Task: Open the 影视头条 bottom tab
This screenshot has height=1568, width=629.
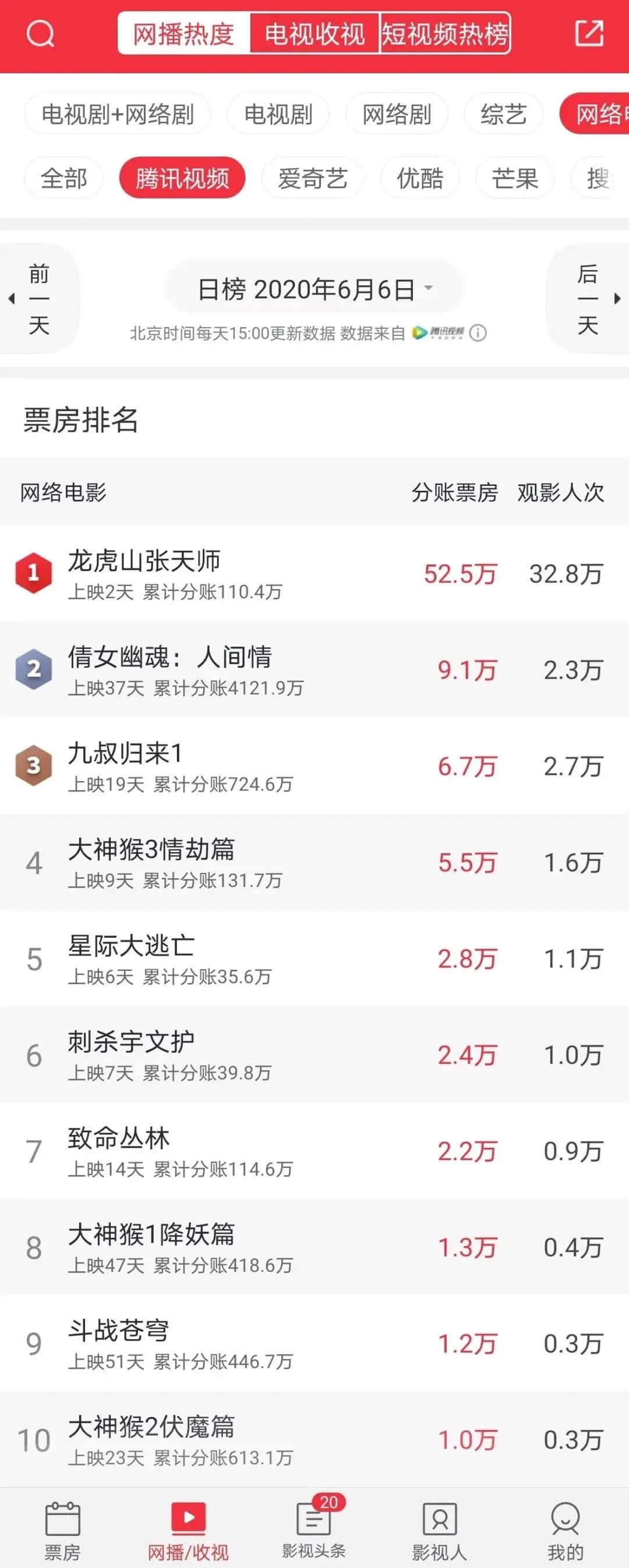Action: point(313,1530)
